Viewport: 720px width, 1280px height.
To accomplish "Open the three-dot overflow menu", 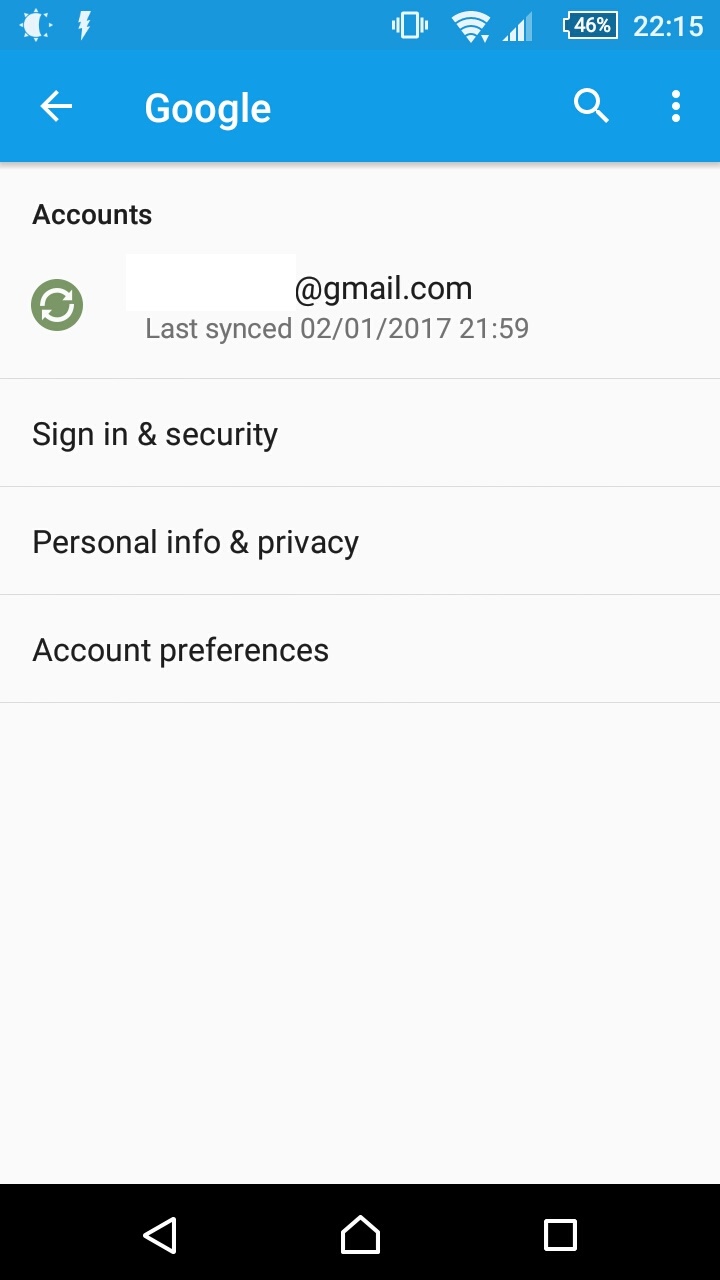I will 676,106.
